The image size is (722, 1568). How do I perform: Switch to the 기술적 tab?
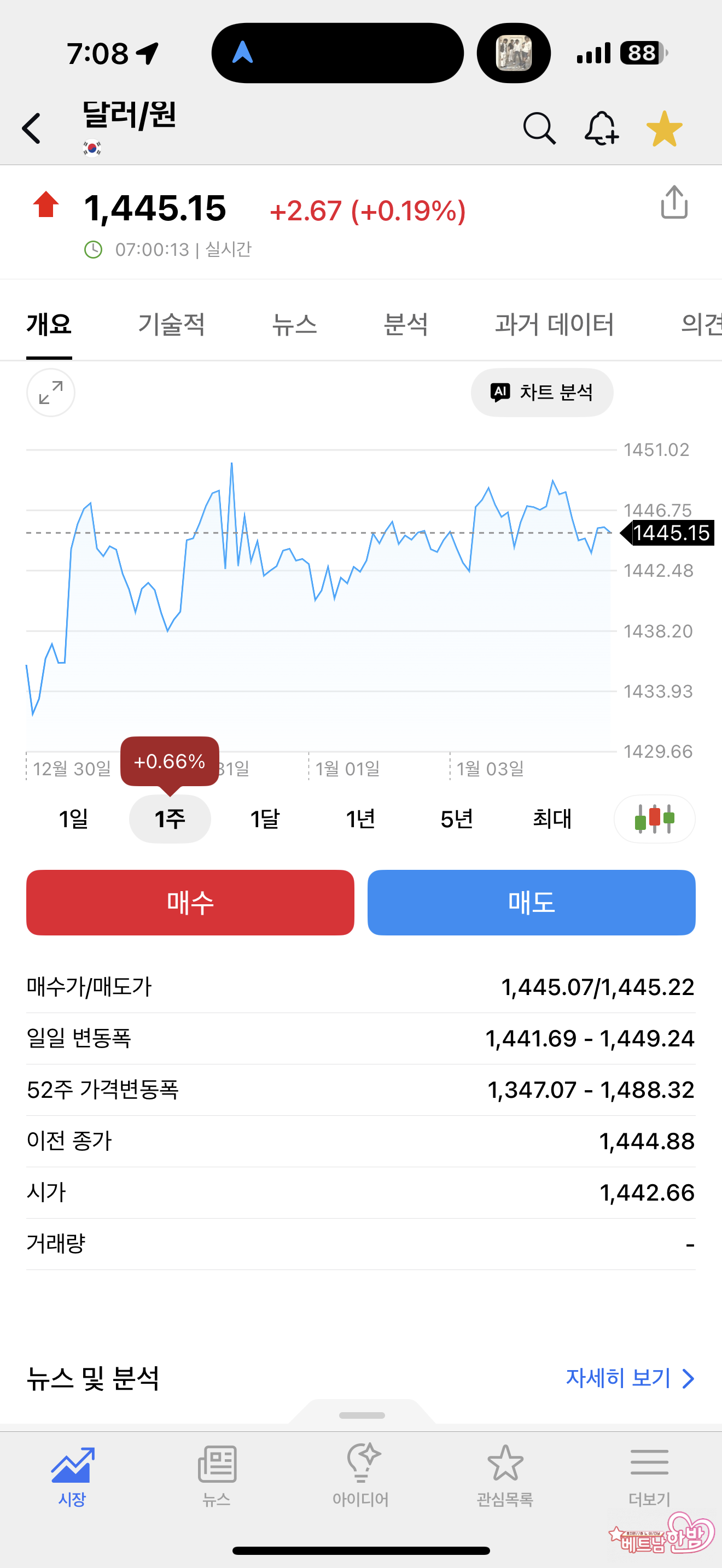[x=171, y=324]
